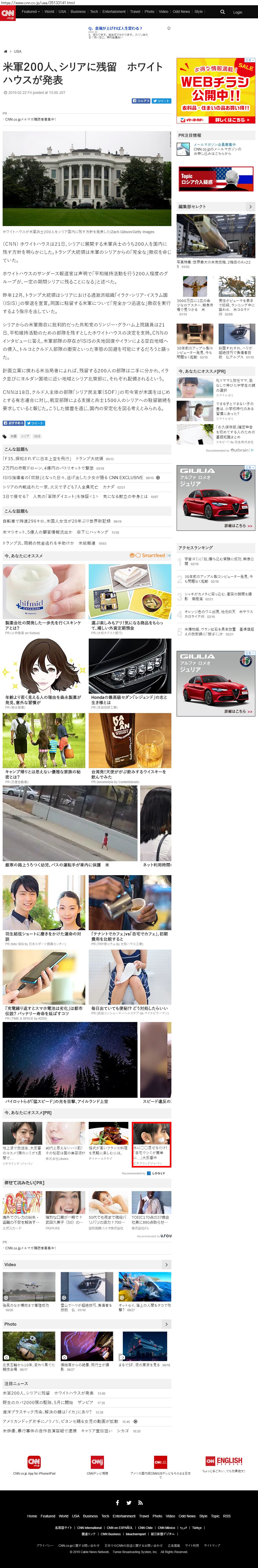Open the USA breadcrumb link
The width and height of the screenshot is (258, 1568).
click(x=18, y=51)
